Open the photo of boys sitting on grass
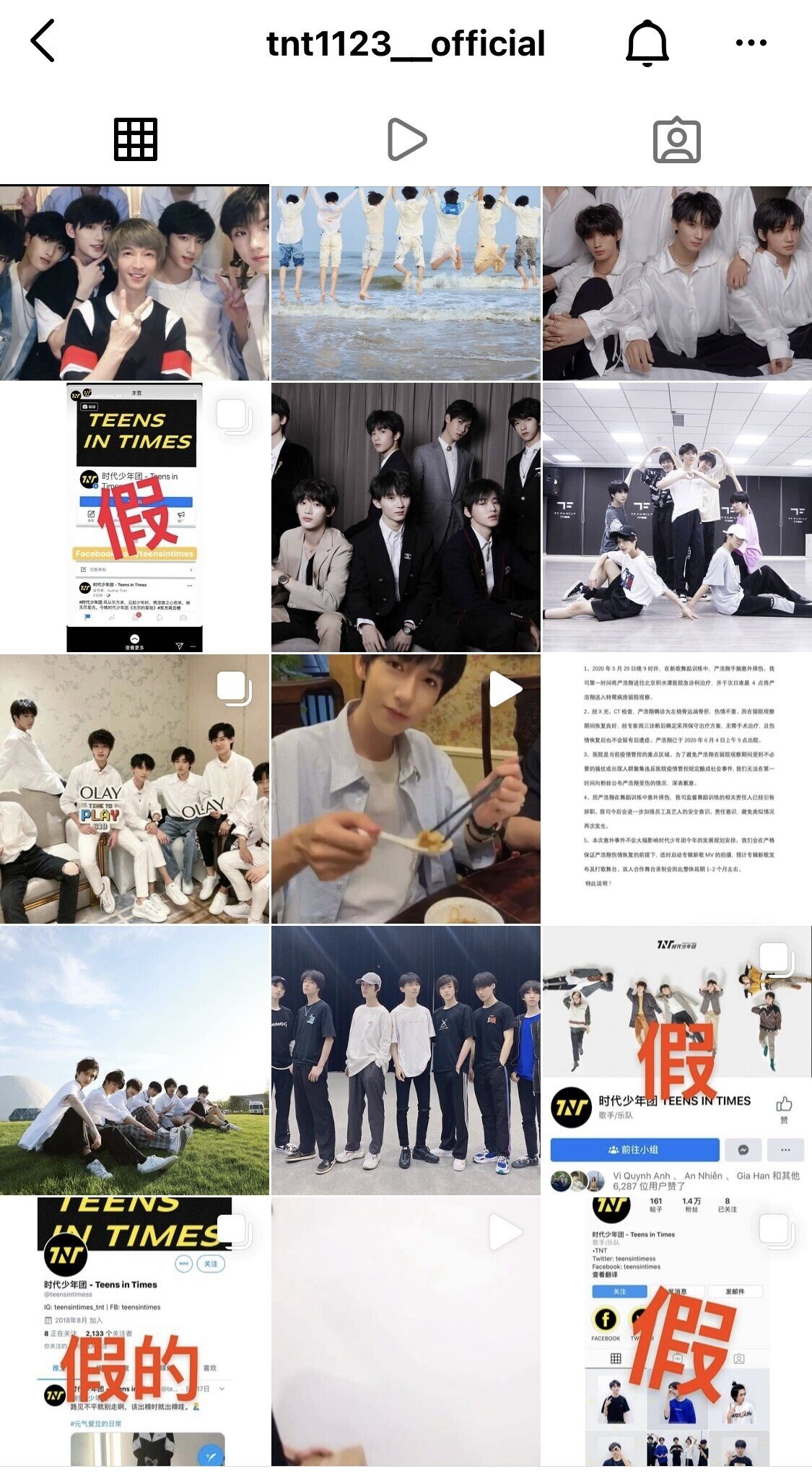The width and height of the screenshot is (812, 1474). 134,1060
